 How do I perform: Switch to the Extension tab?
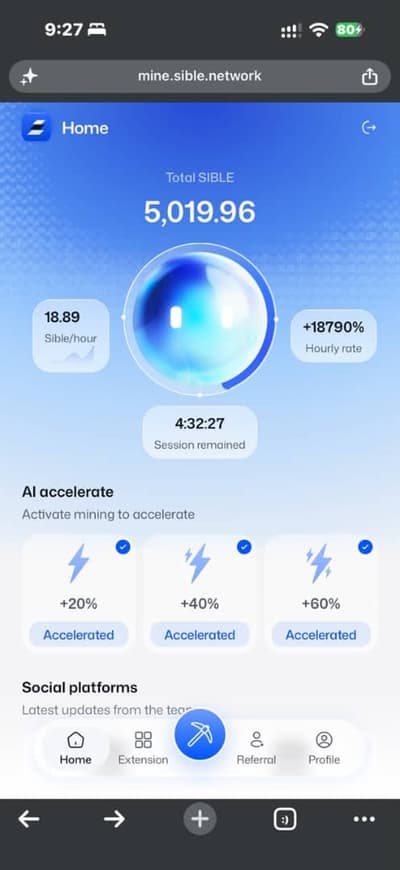[143, 748]
